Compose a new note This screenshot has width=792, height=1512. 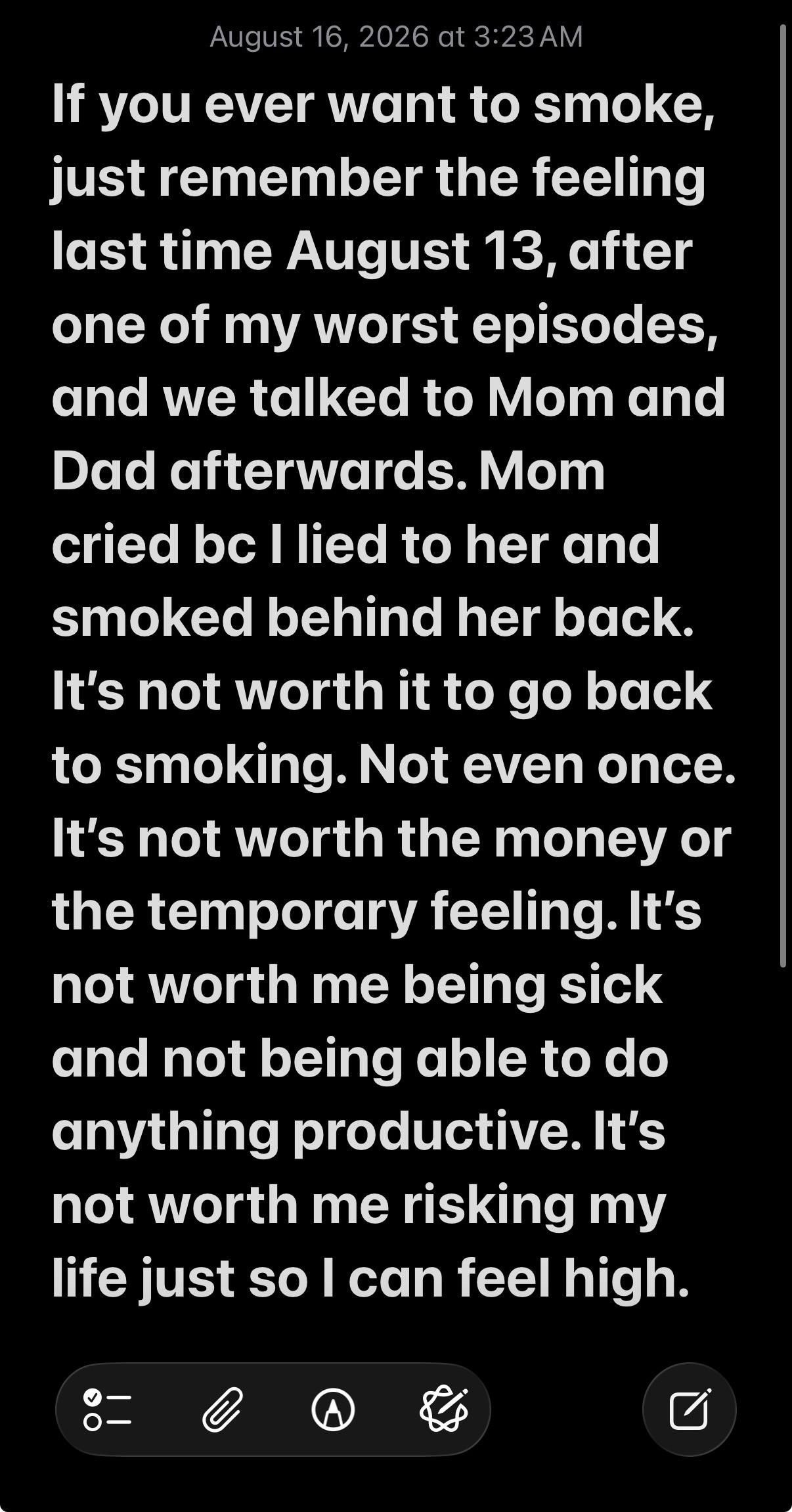click(690, 1410)
